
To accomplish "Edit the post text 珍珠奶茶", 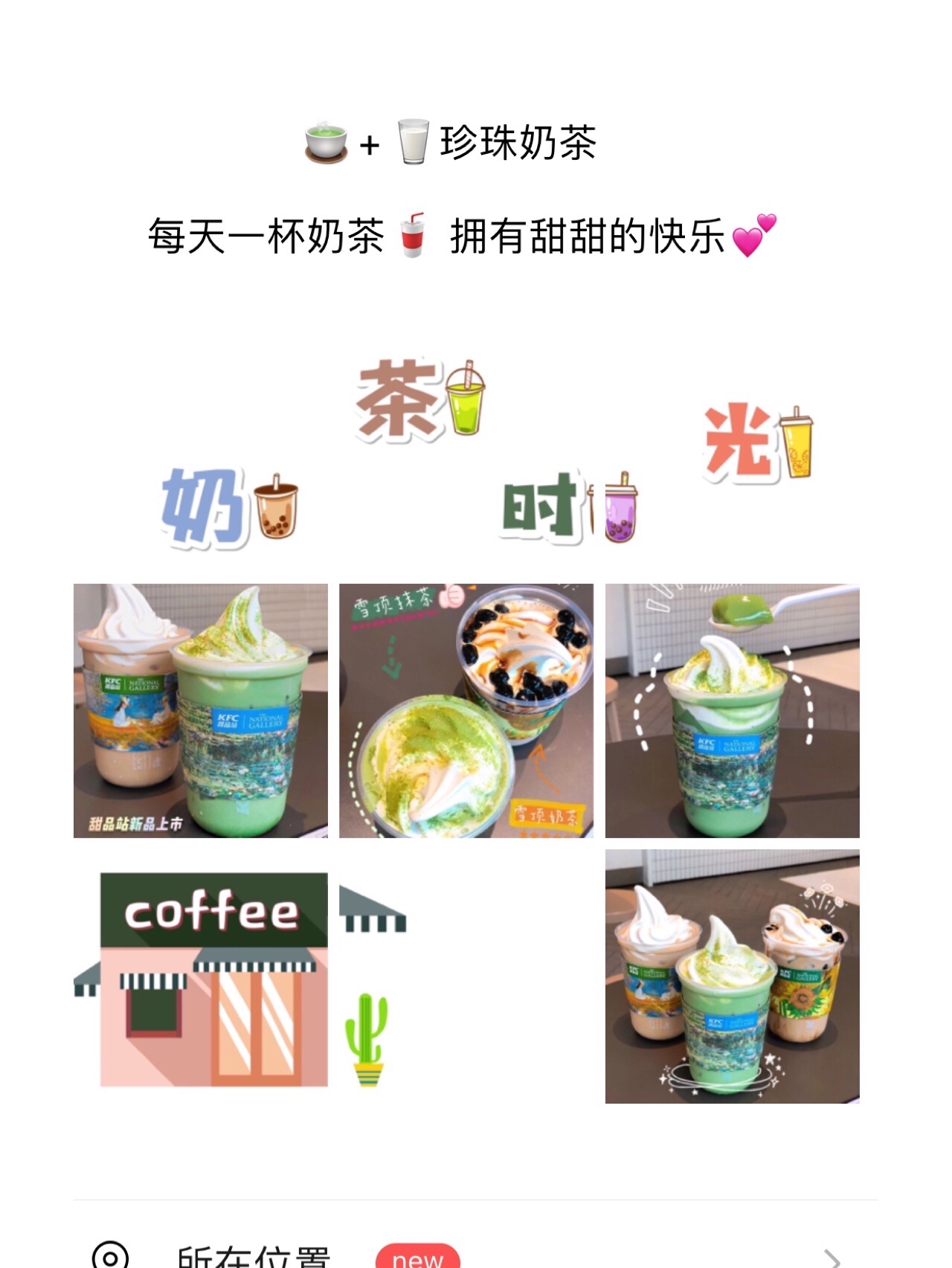I will pyautogui.click(x=518, y=142).
